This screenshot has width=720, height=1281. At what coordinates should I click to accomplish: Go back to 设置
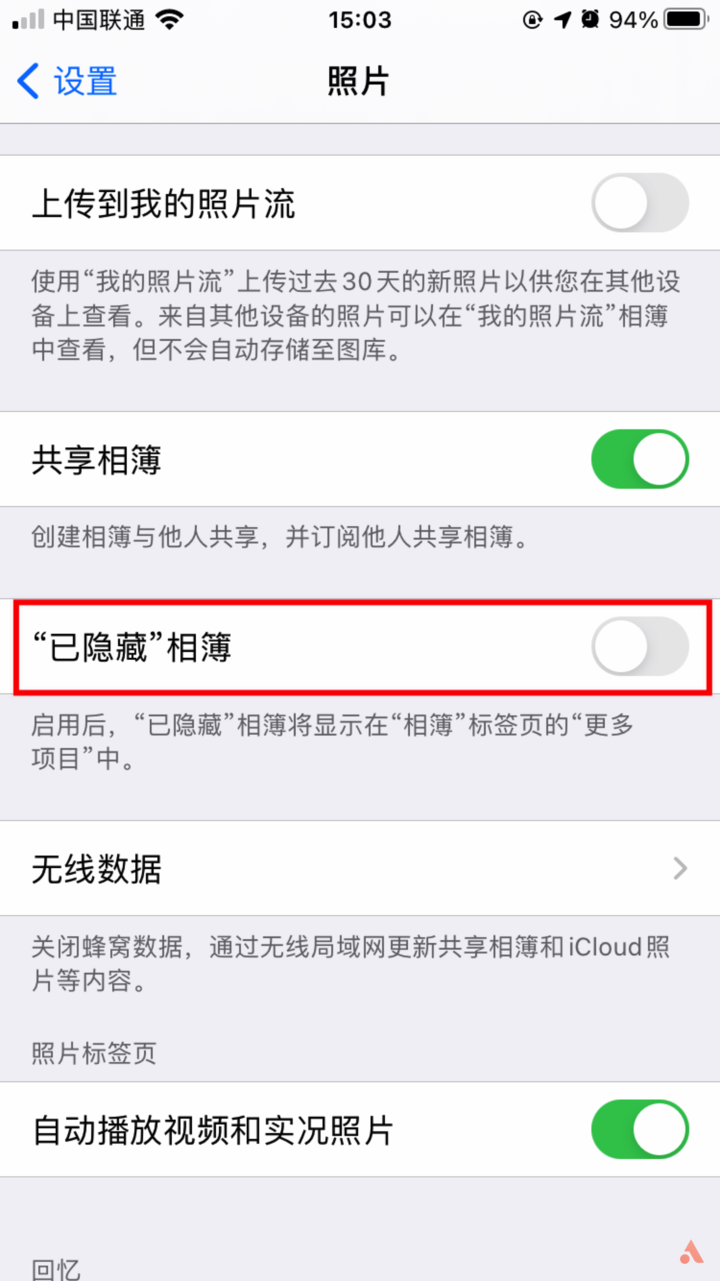point(68,81)
